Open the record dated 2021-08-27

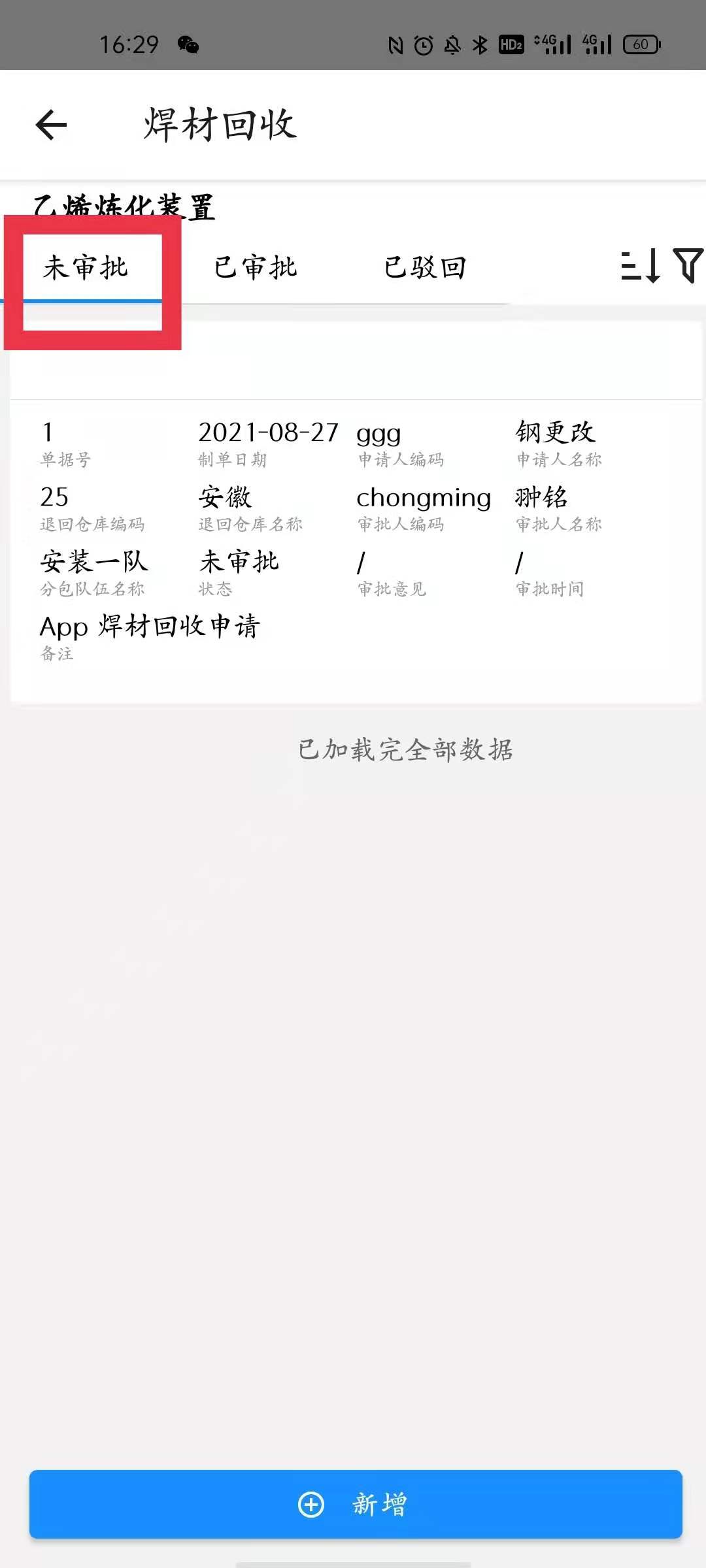(x=268, y=431)
